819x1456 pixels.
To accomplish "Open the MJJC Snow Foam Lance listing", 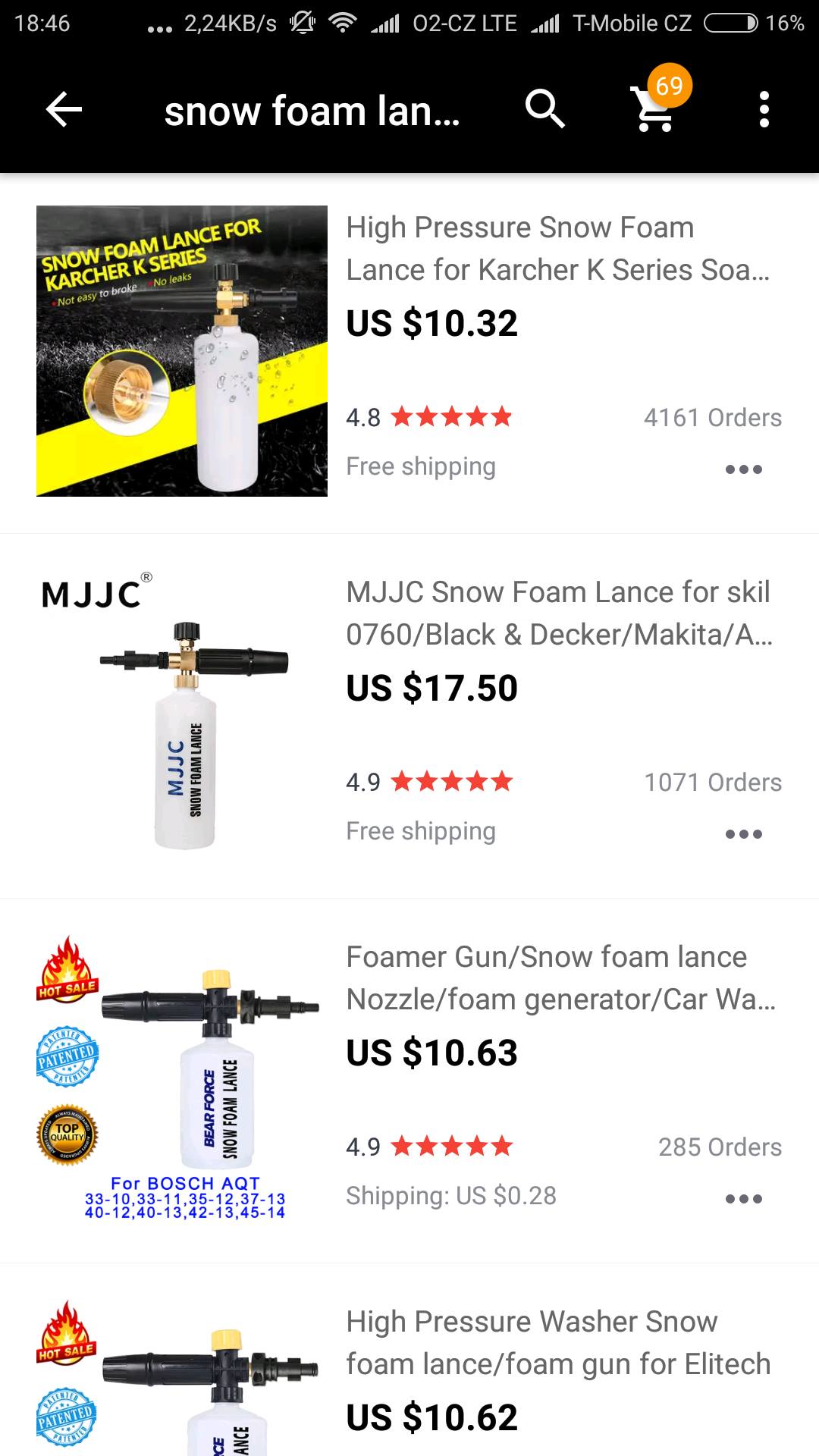I will 557,613.
